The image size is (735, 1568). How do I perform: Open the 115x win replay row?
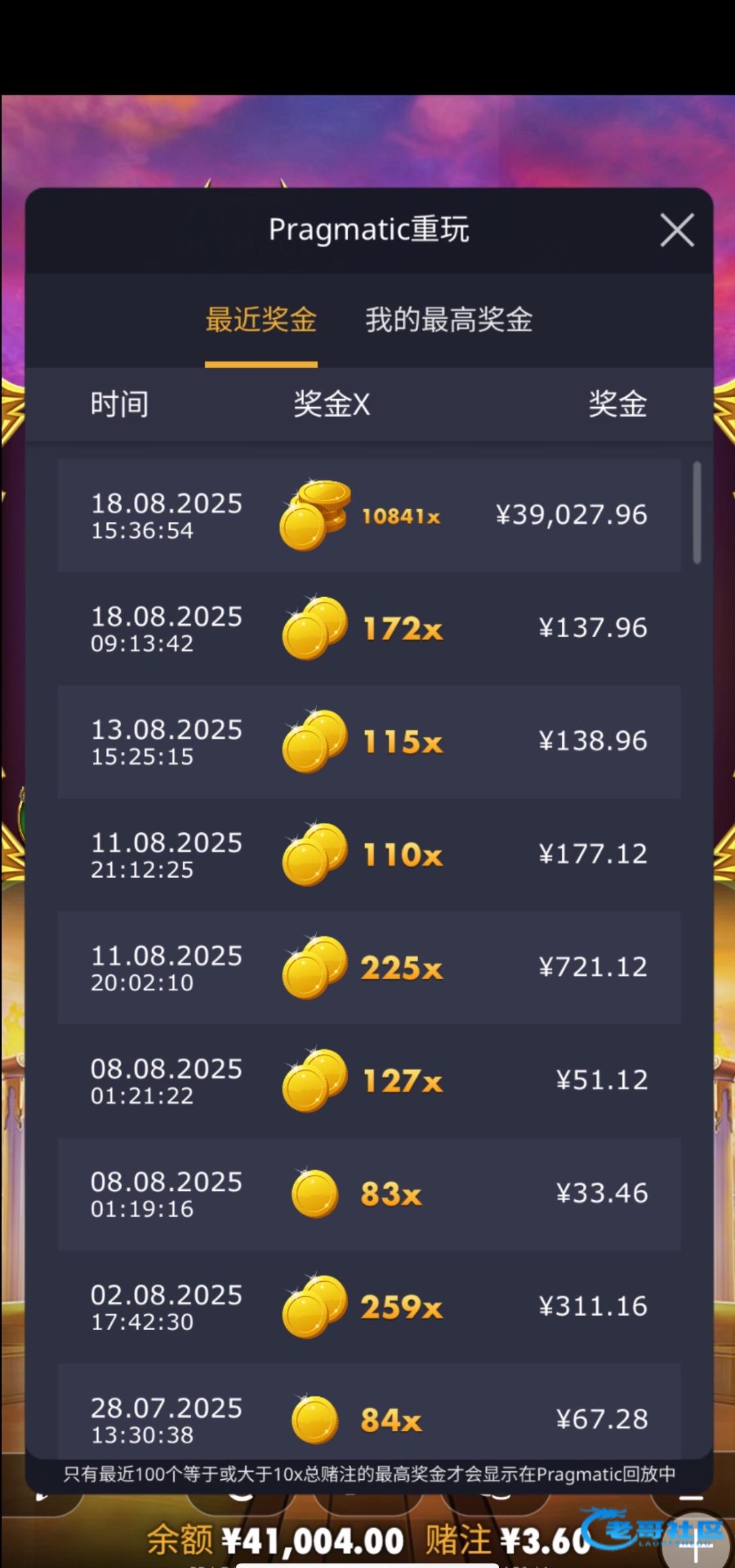368,742
